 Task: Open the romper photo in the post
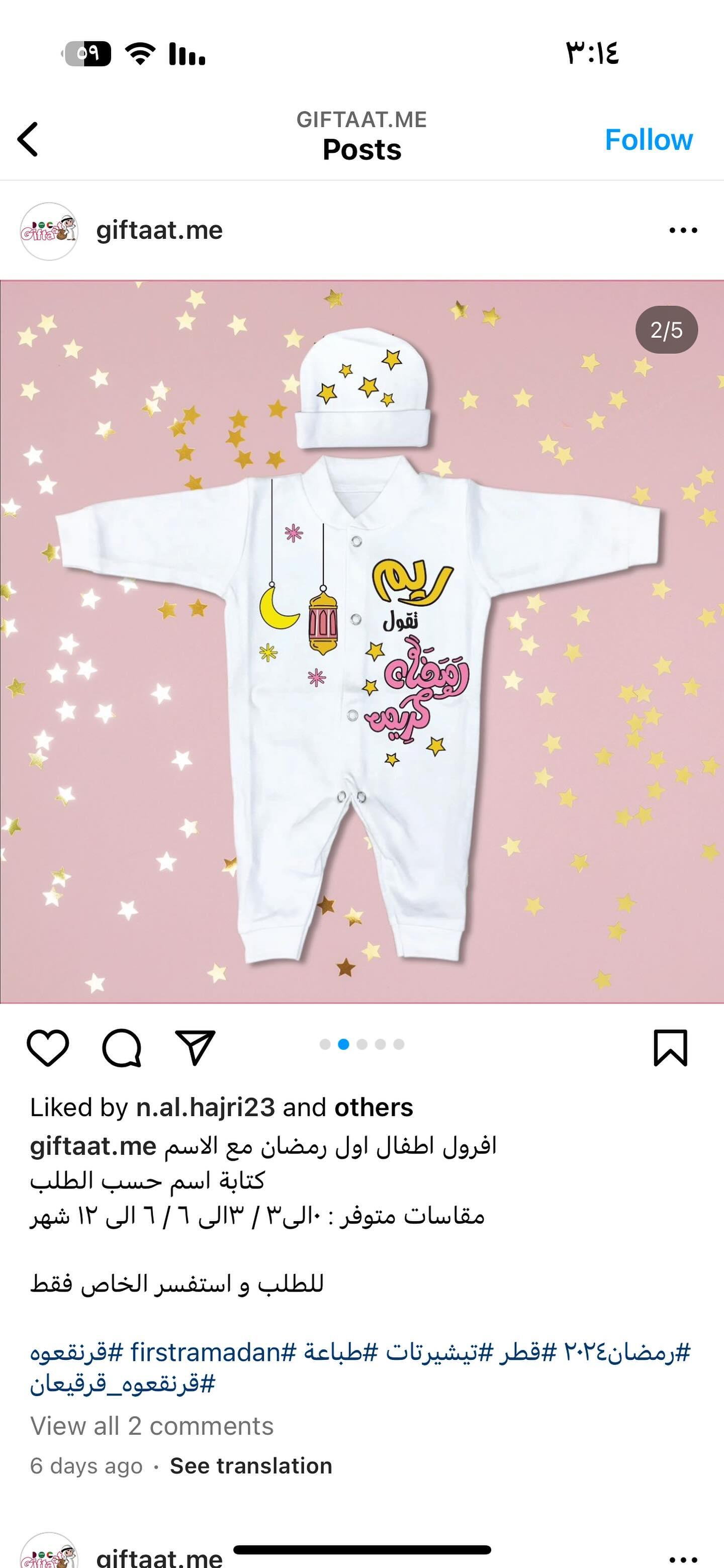(361, 641)
